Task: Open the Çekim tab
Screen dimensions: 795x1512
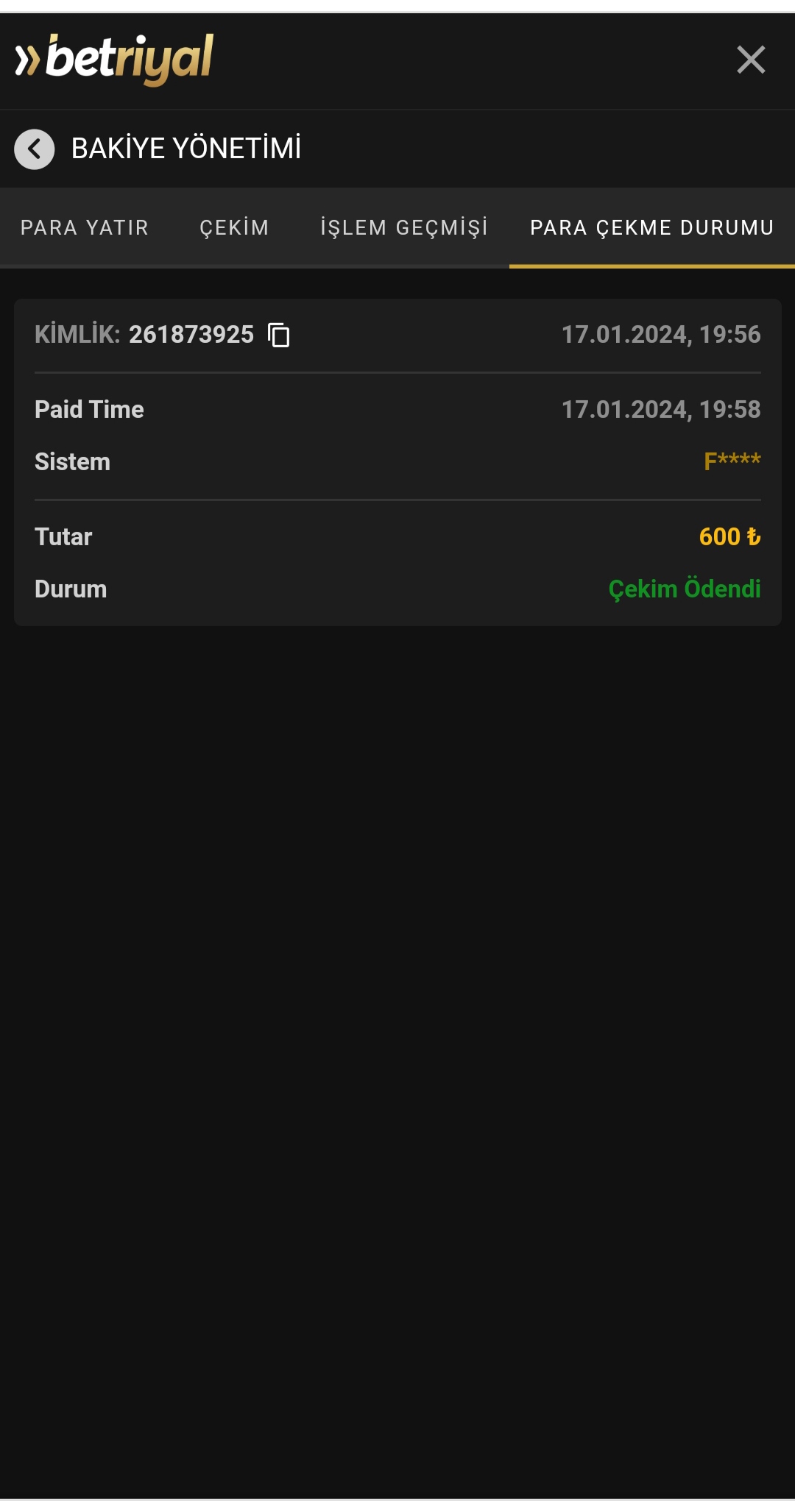Action: click(x=234, y=227)
